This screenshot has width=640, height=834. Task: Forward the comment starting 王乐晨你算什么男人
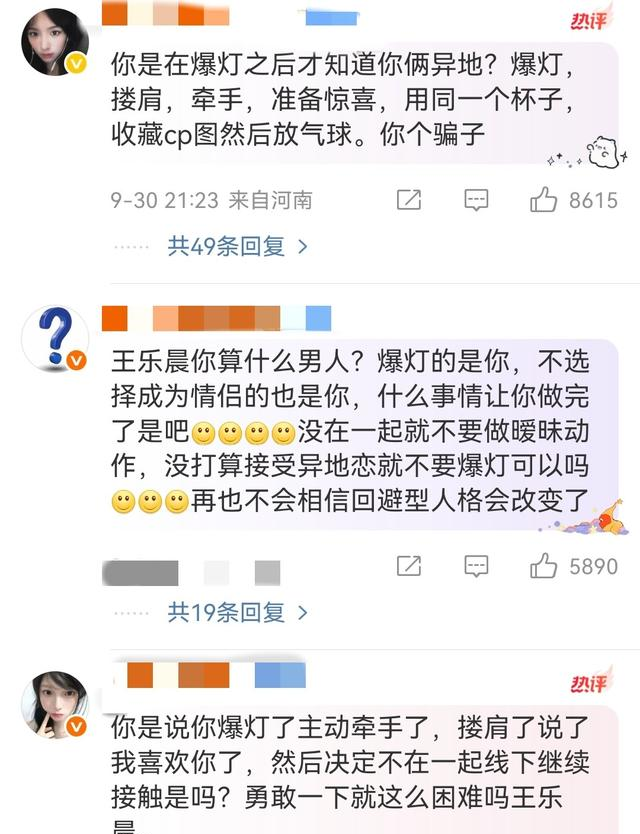tap(409, 567)
